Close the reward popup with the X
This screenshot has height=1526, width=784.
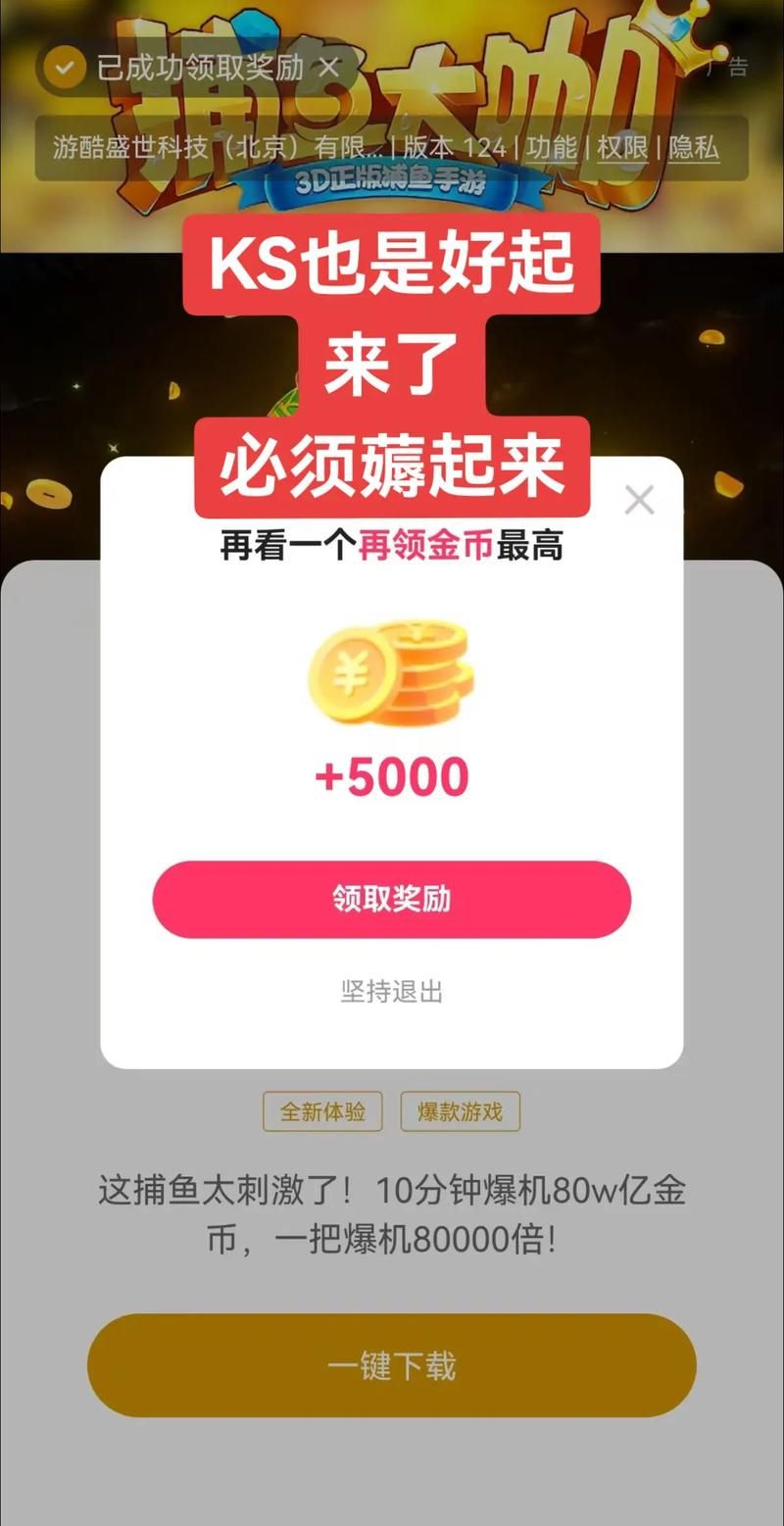[x=639, y=500]
